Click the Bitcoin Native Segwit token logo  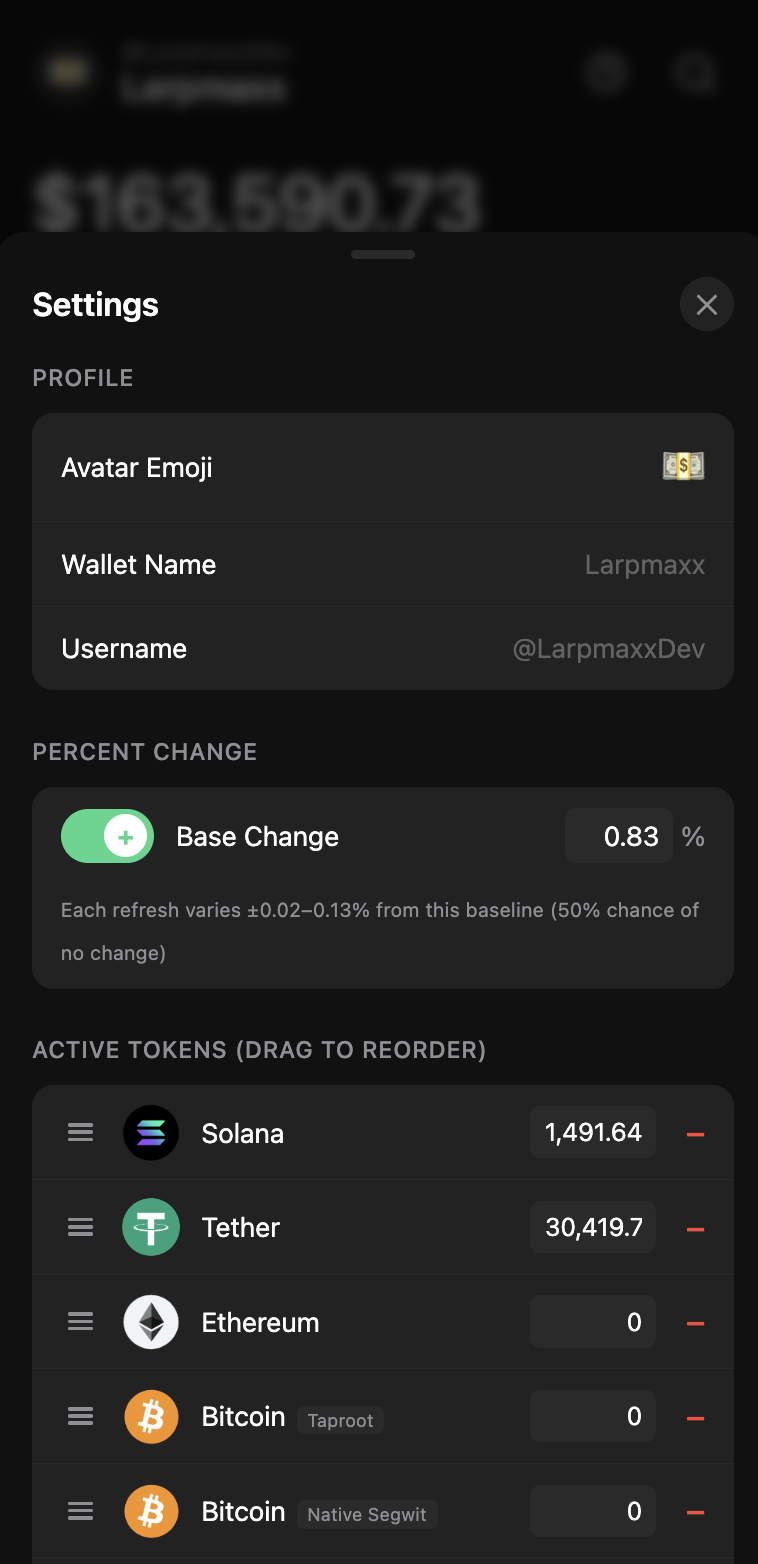coord(150,1511)
